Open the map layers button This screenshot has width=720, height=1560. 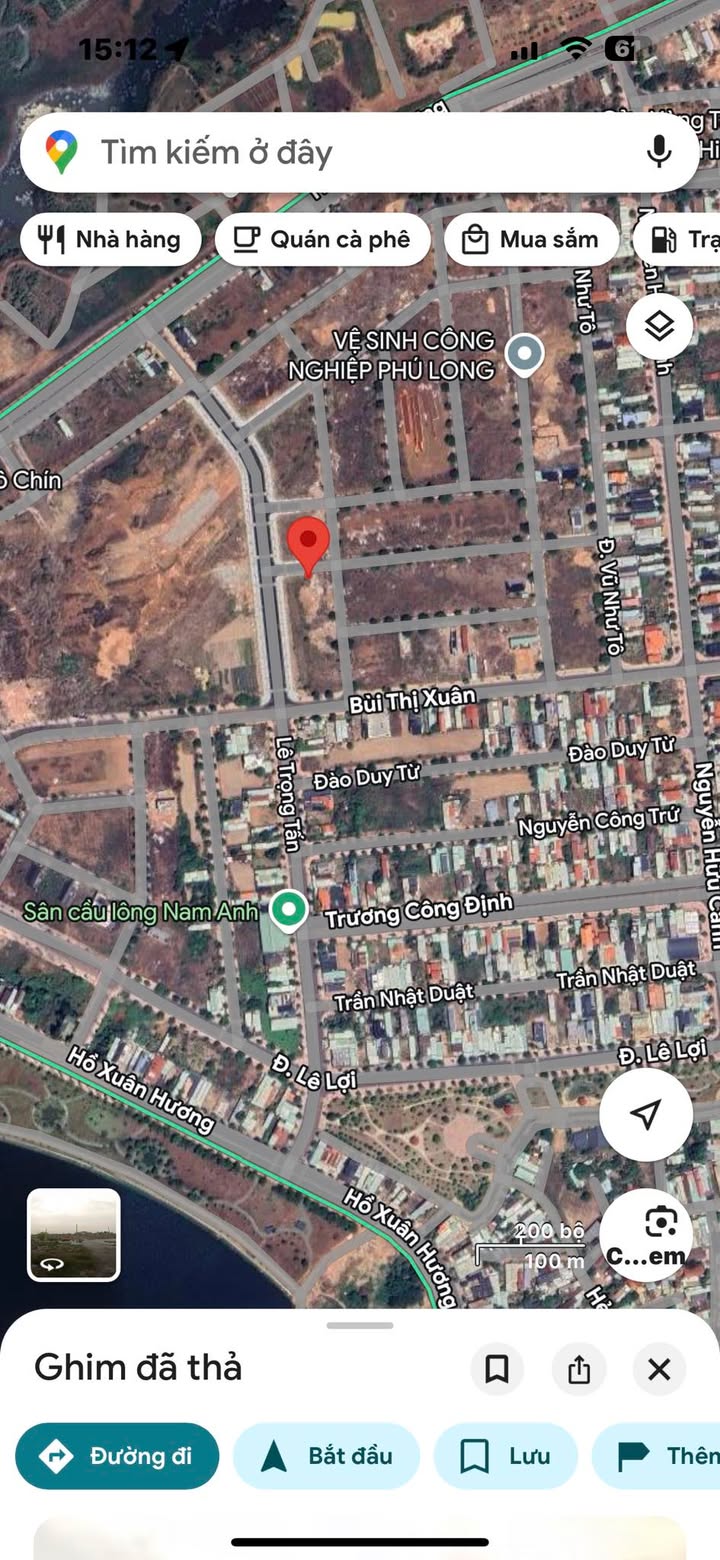[x=659, y=326]
